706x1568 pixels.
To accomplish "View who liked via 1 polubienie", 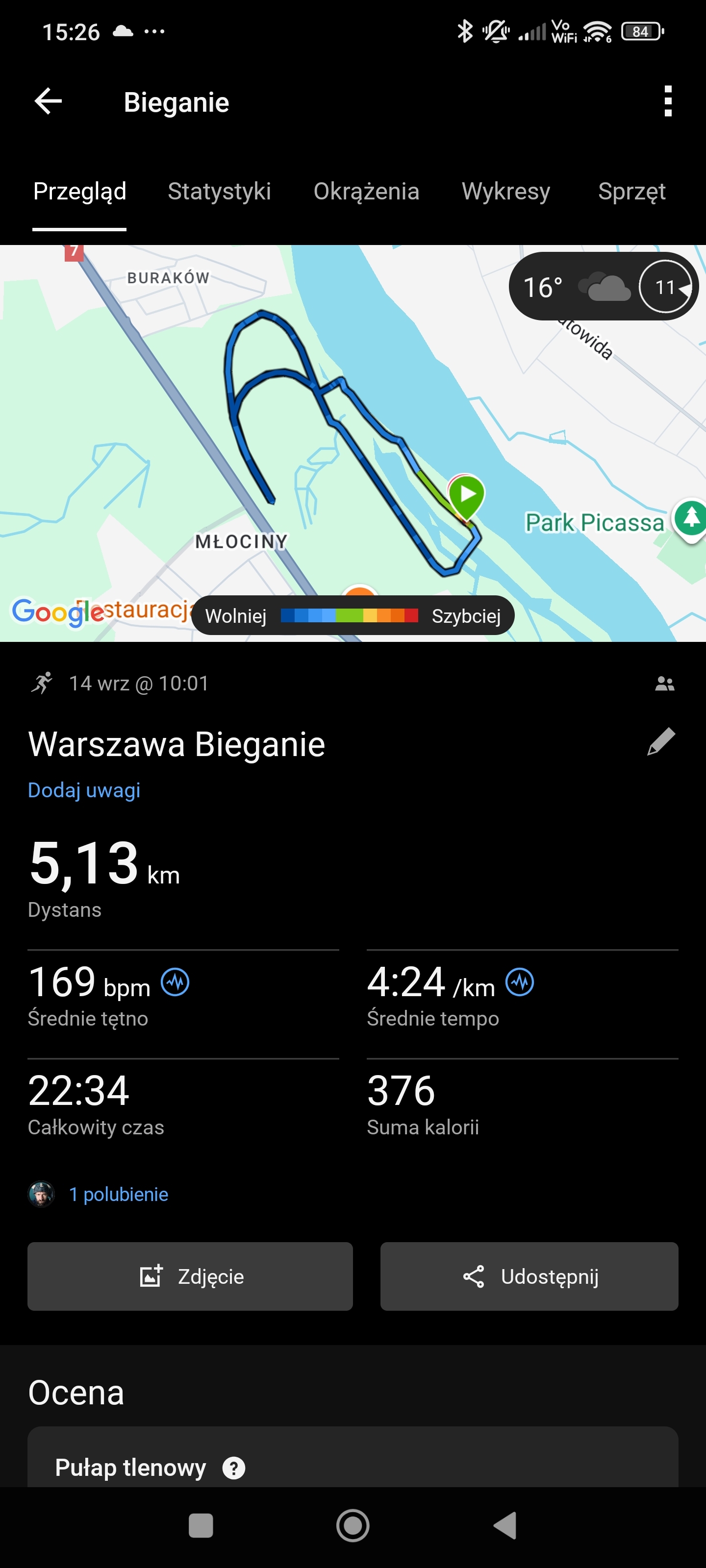I will click(x=118, y=1194).
